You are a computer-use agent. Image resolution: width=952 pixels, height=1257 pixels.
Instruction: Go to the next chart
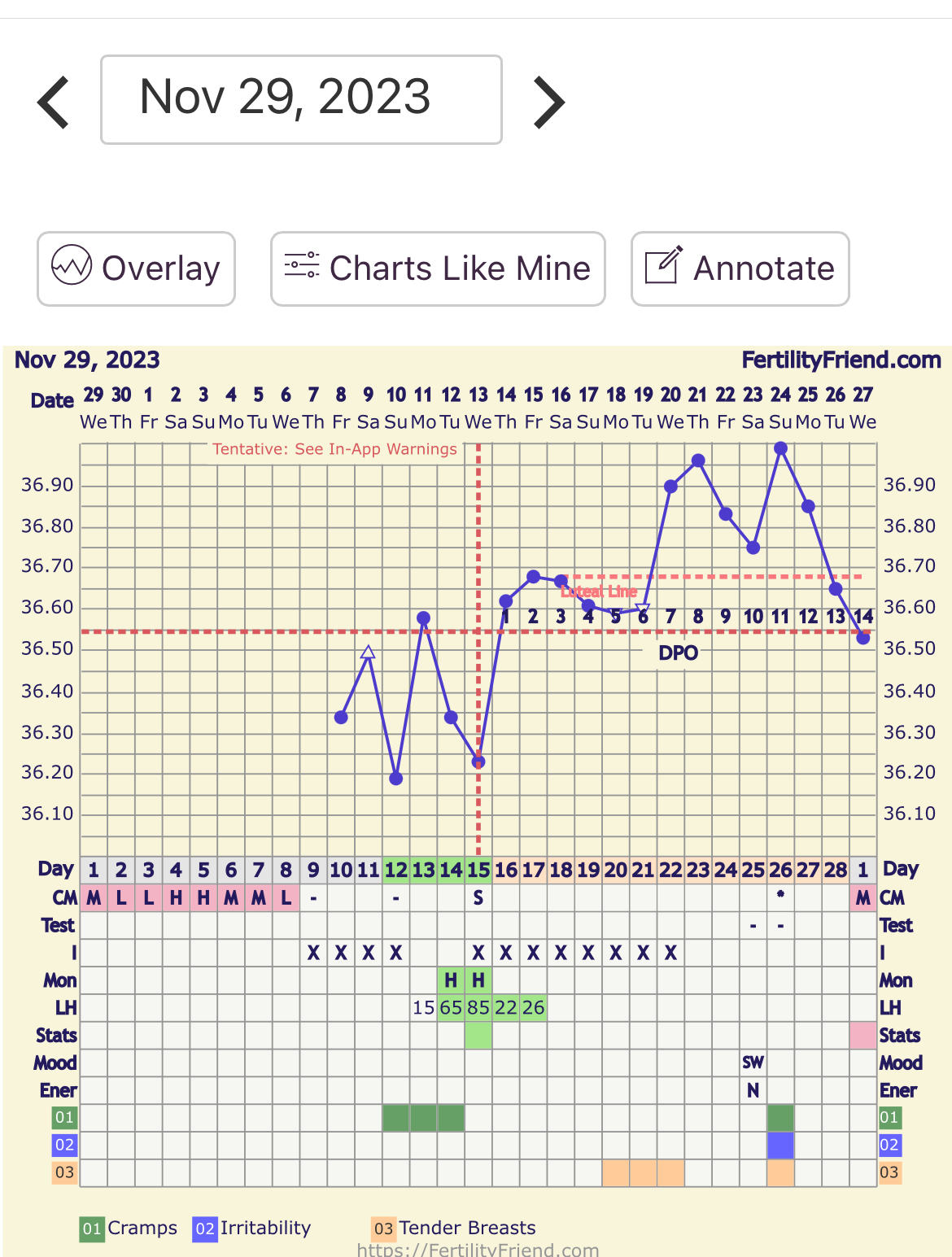tap(549, 103)
